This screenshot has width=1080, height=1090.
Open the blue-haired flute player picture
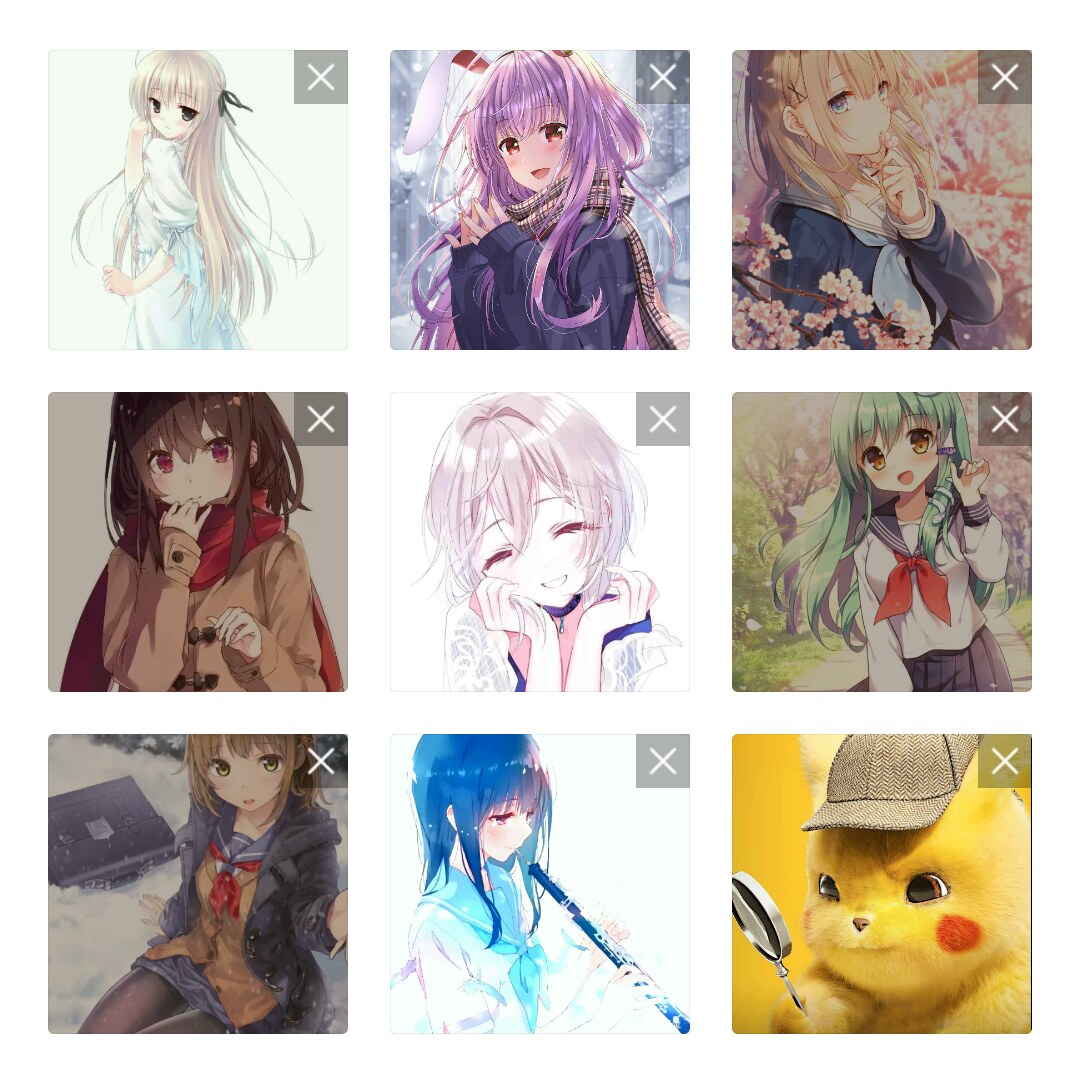[x=540, y=900]
